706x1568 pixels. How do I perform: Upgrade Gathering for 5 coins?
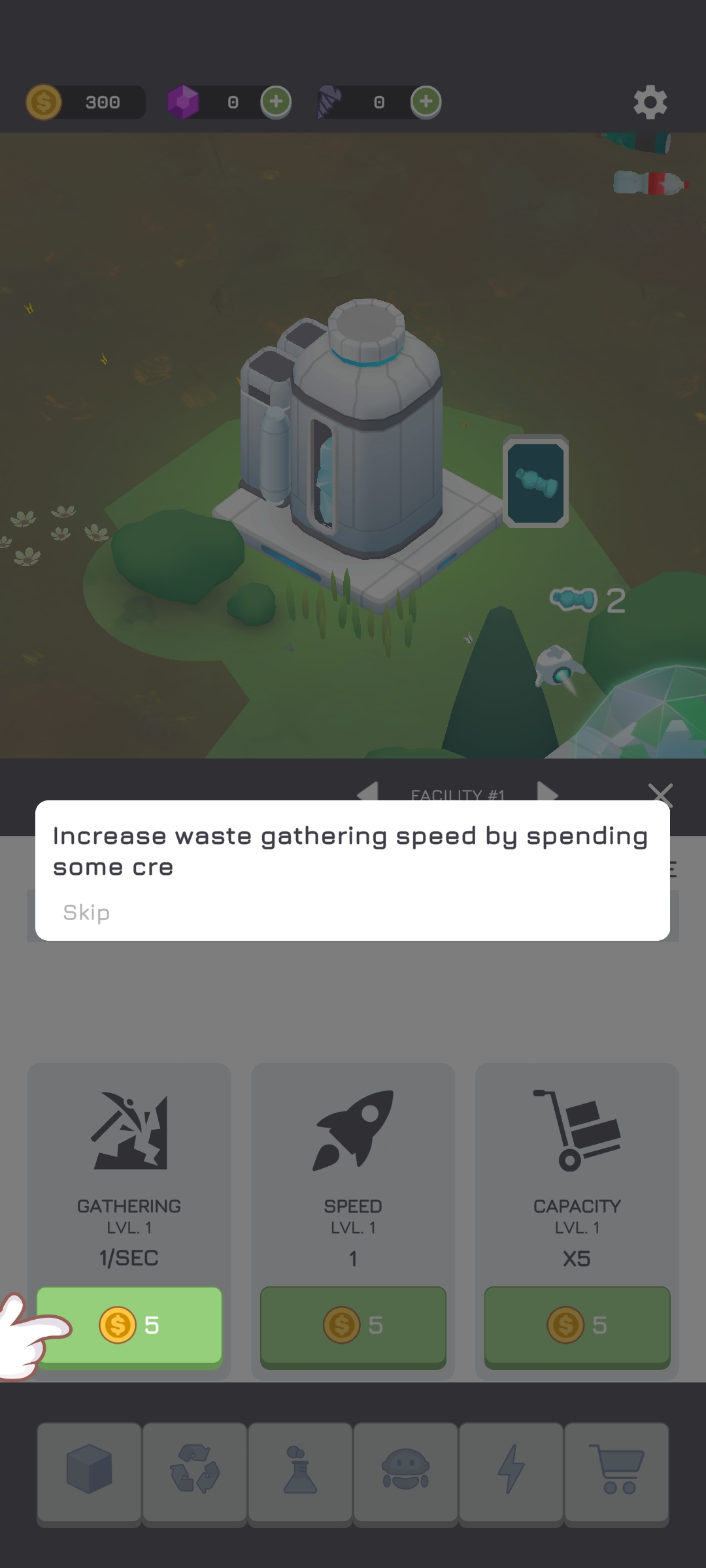pyautogui.click(x=129, y=1326)
